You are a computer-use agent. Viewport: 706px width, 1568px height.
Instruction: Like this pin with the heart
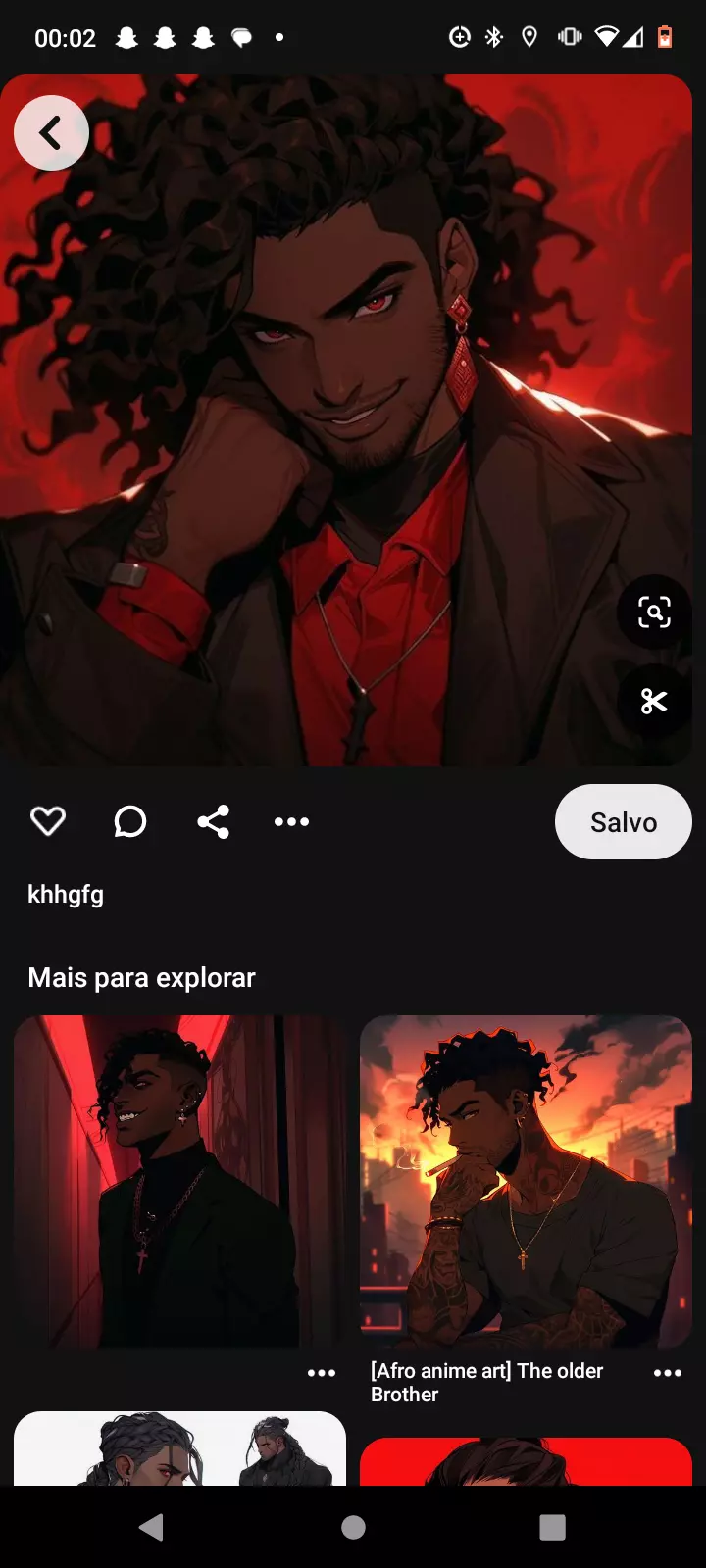[48, 821]
